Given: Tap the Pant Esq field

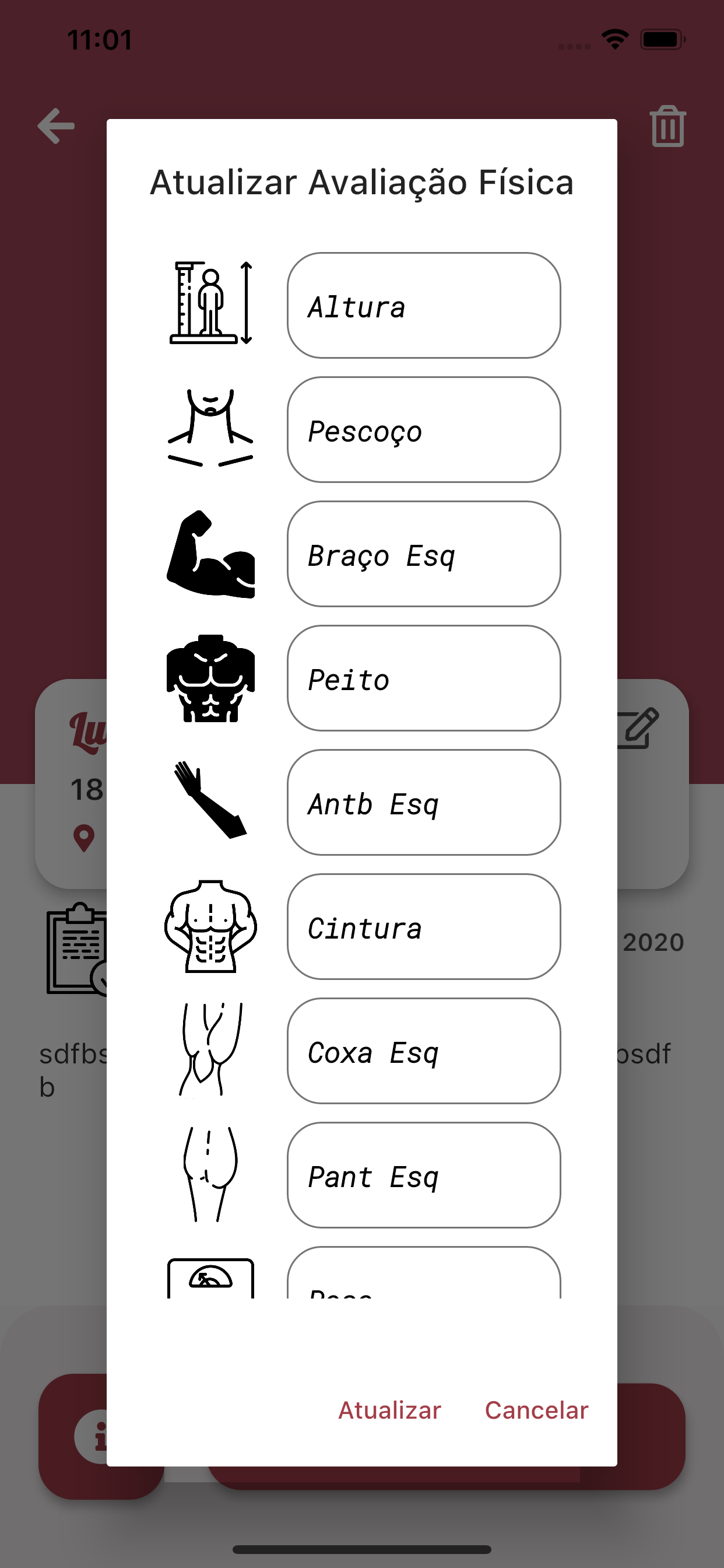Looking at the screenshot, I should [423, 1175].
